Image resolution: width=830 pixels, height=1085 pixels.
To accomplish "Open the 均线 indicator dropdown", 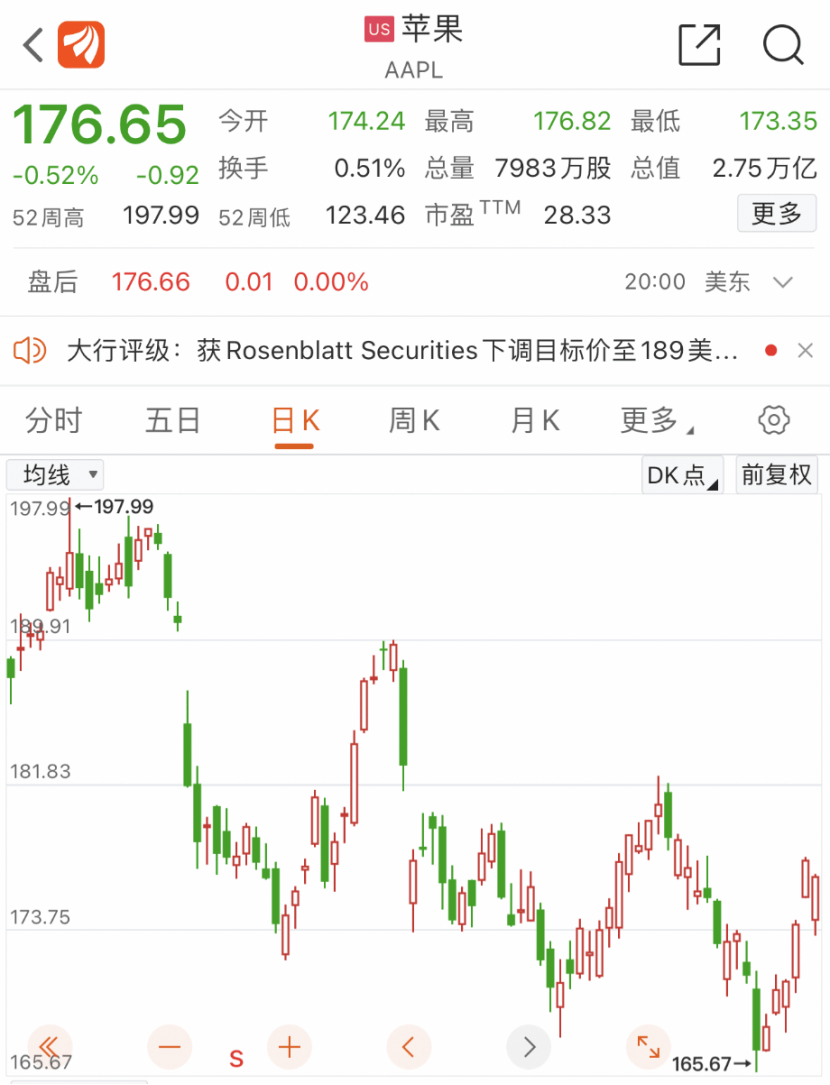I will [x=55, y=475].
